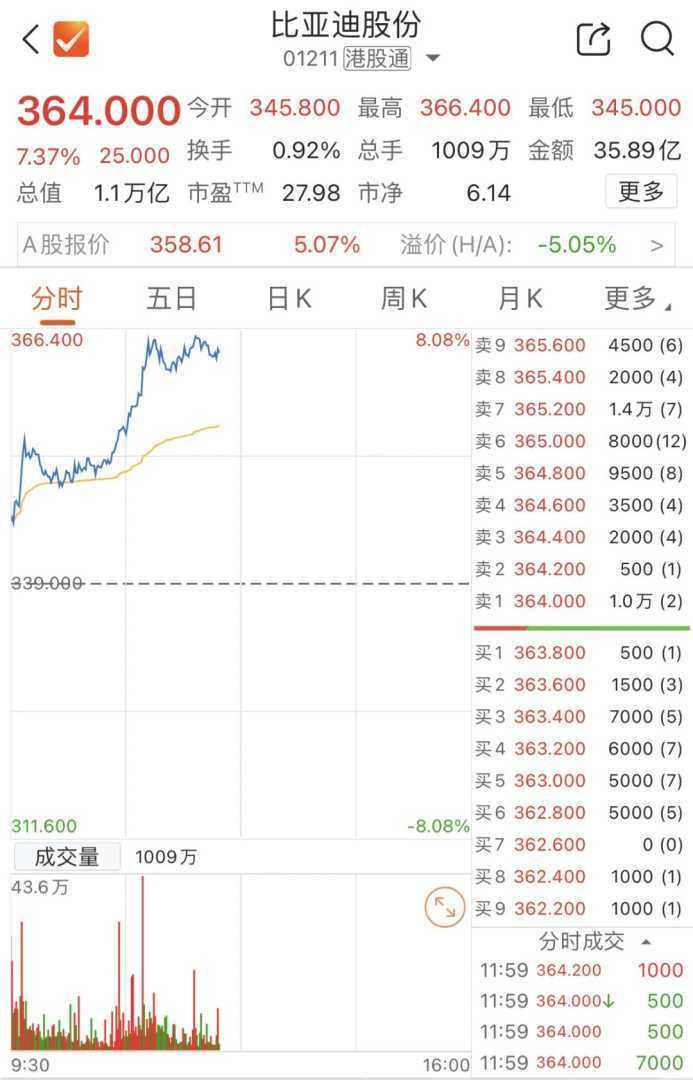Select the 日K chart tab
Image resolution: width=693 pixels, height=1080 pixels.
click(x=289, y=298)
